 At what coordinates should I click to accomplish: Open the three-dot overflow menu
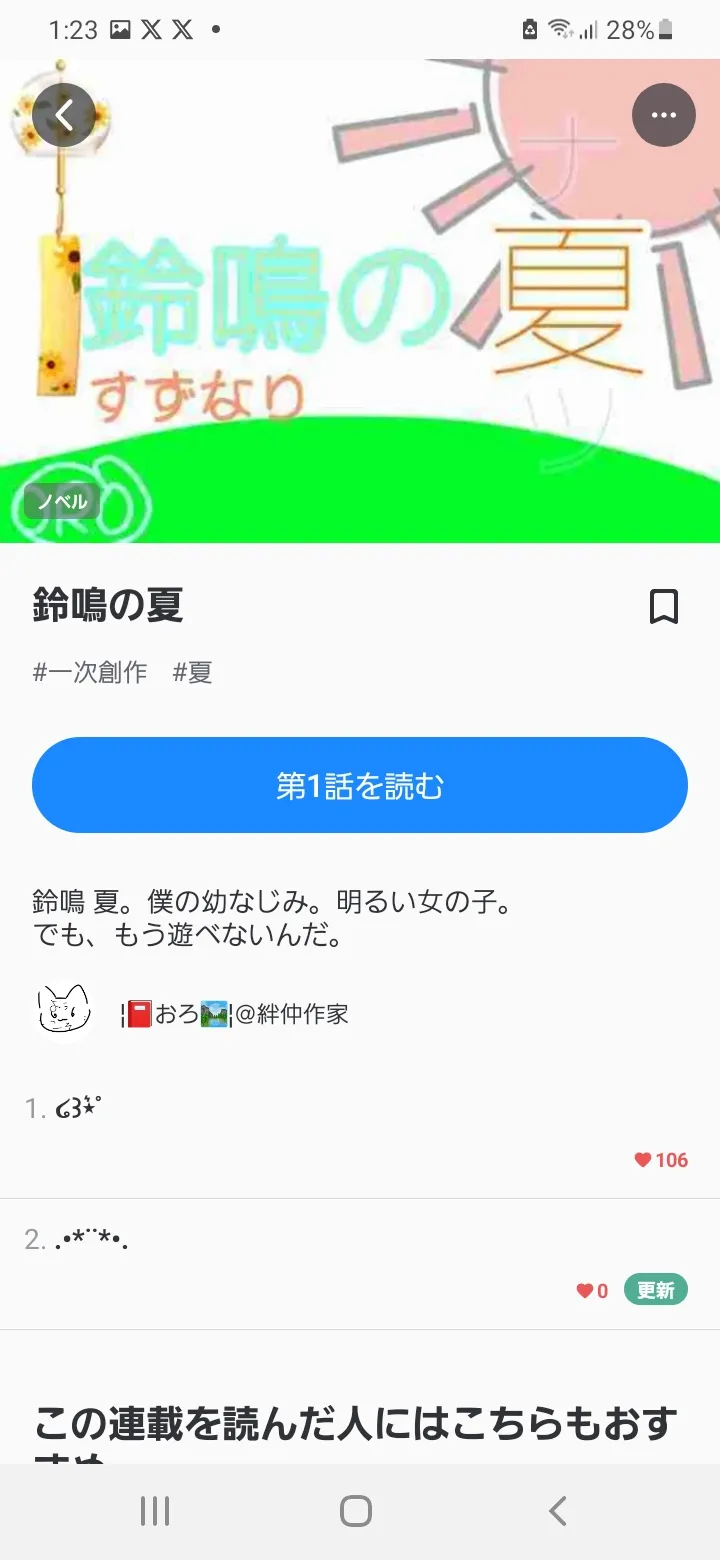pyautogui.click(x=663, y=115)
